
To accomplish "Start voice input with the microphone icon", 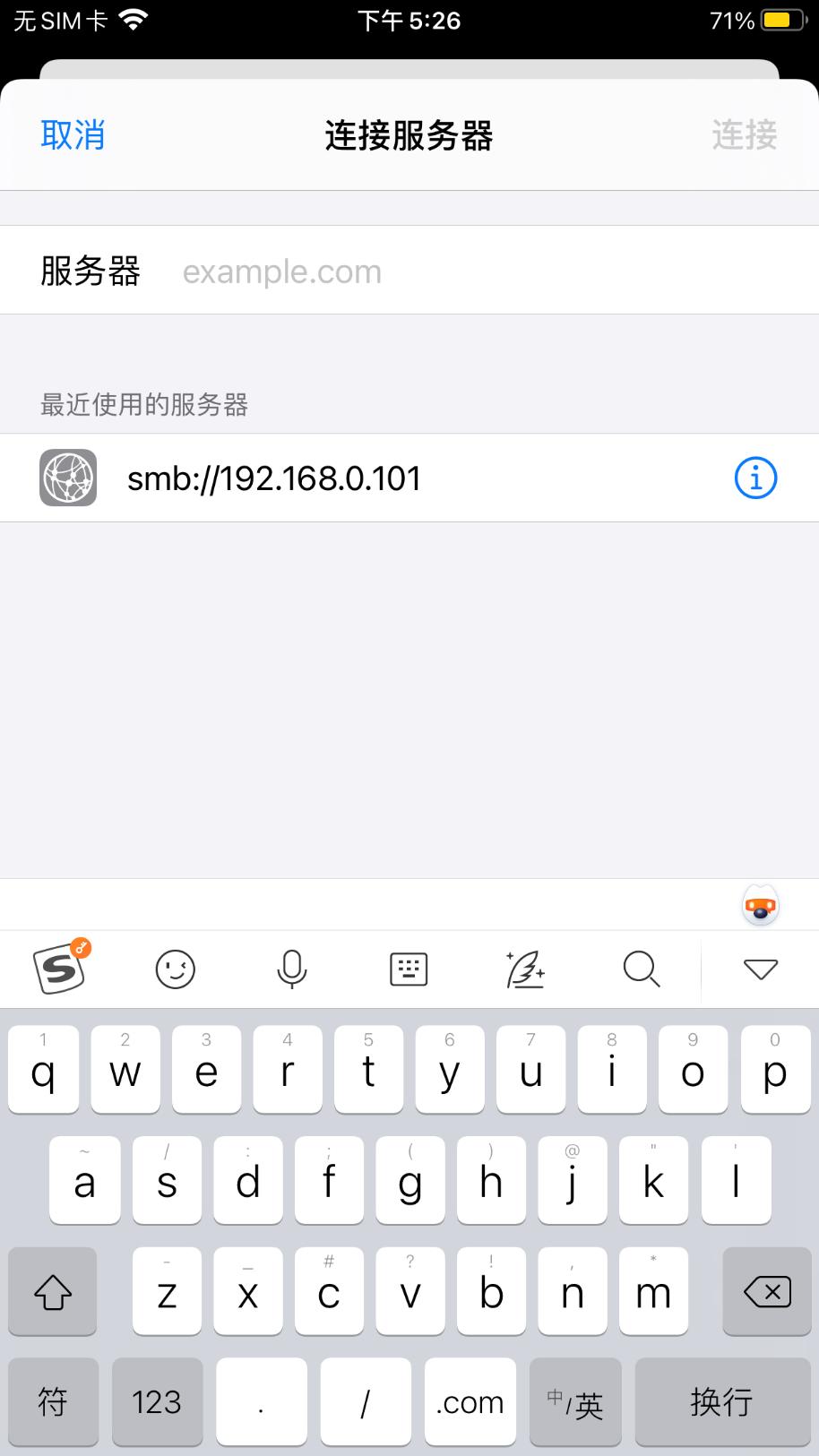I will (x=292, y=969).
